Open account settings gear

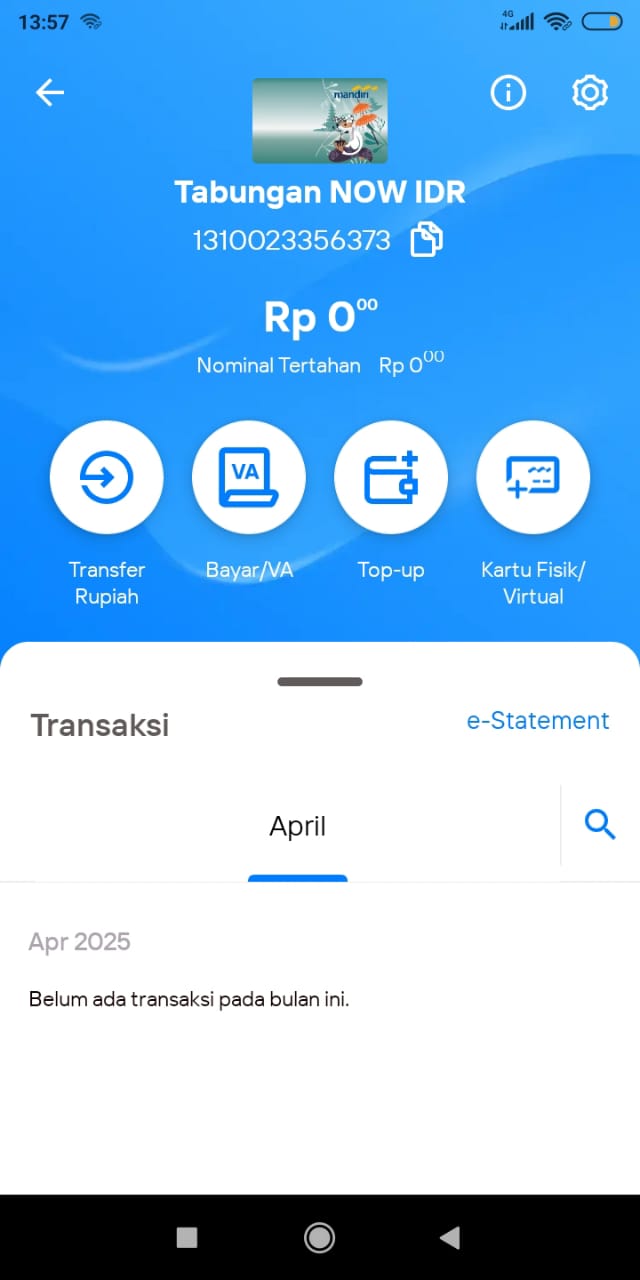tap(590, 93)
